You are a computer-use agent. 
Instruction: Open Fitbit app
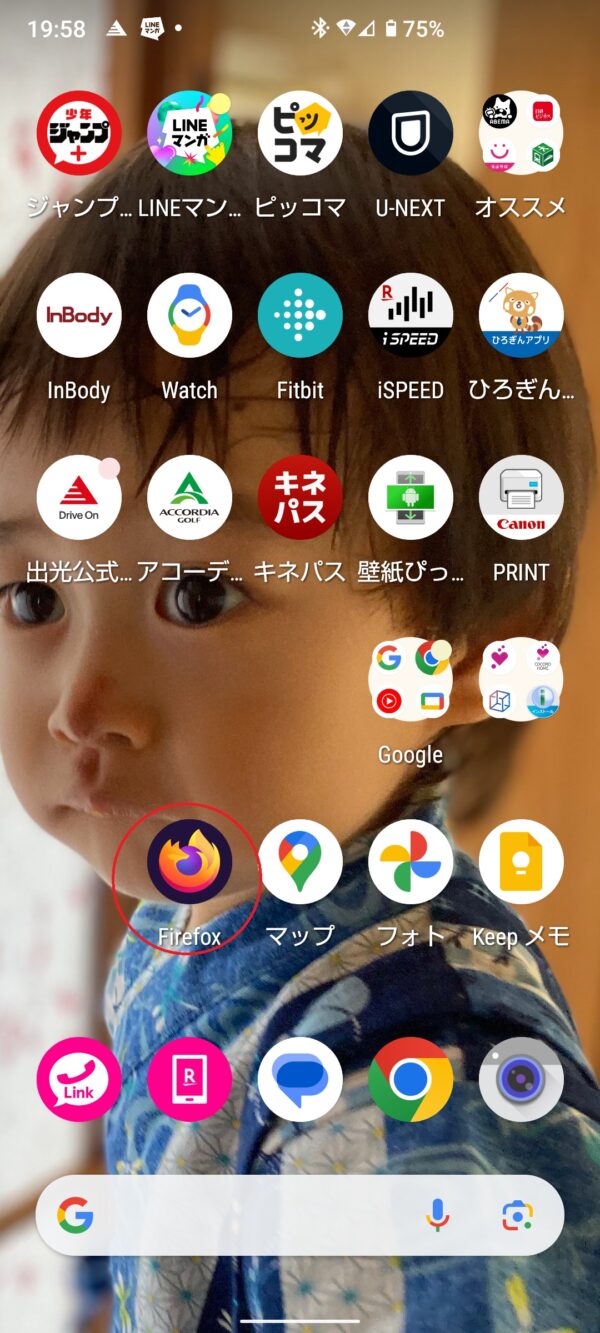point(300,315)
